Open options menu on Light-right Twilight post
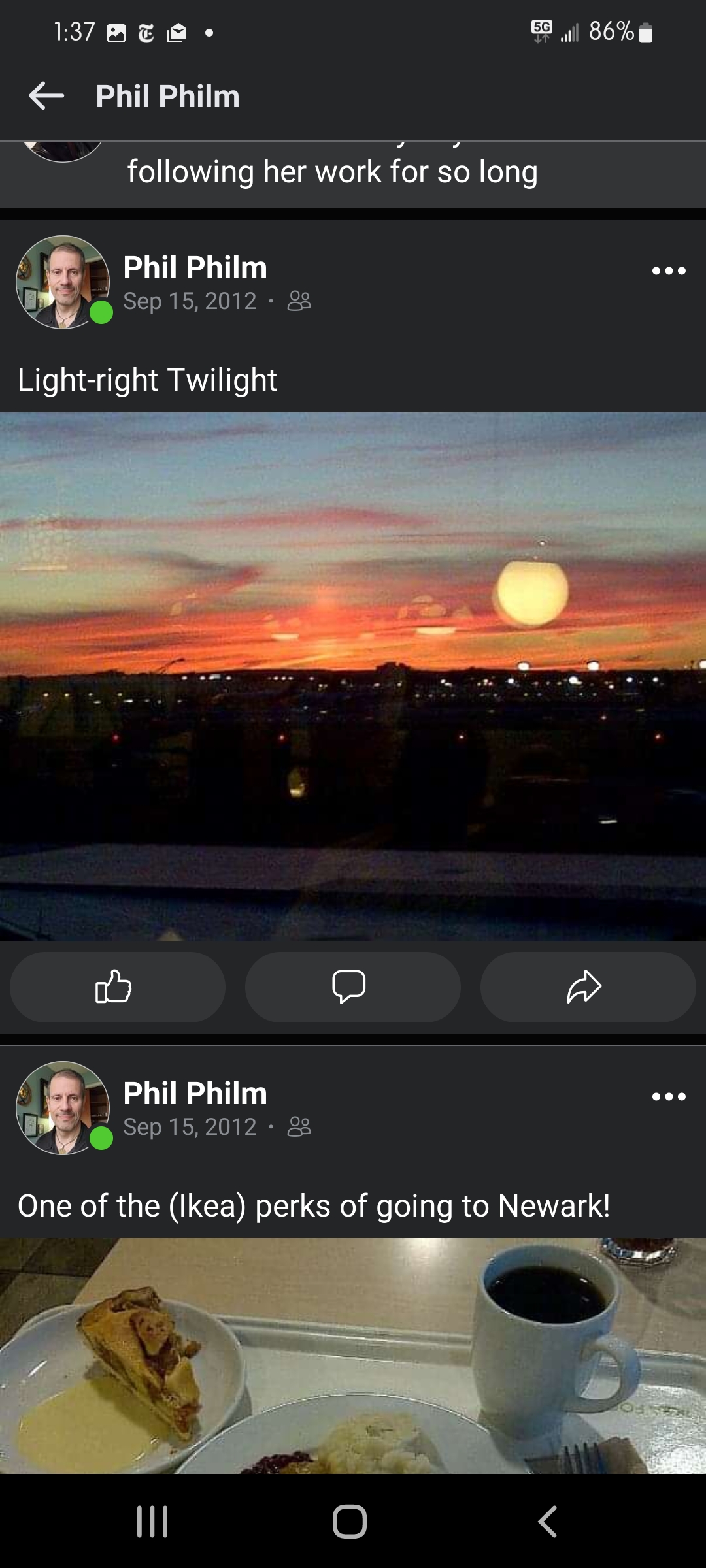The image size is (706, 1568). coord(668,270)
